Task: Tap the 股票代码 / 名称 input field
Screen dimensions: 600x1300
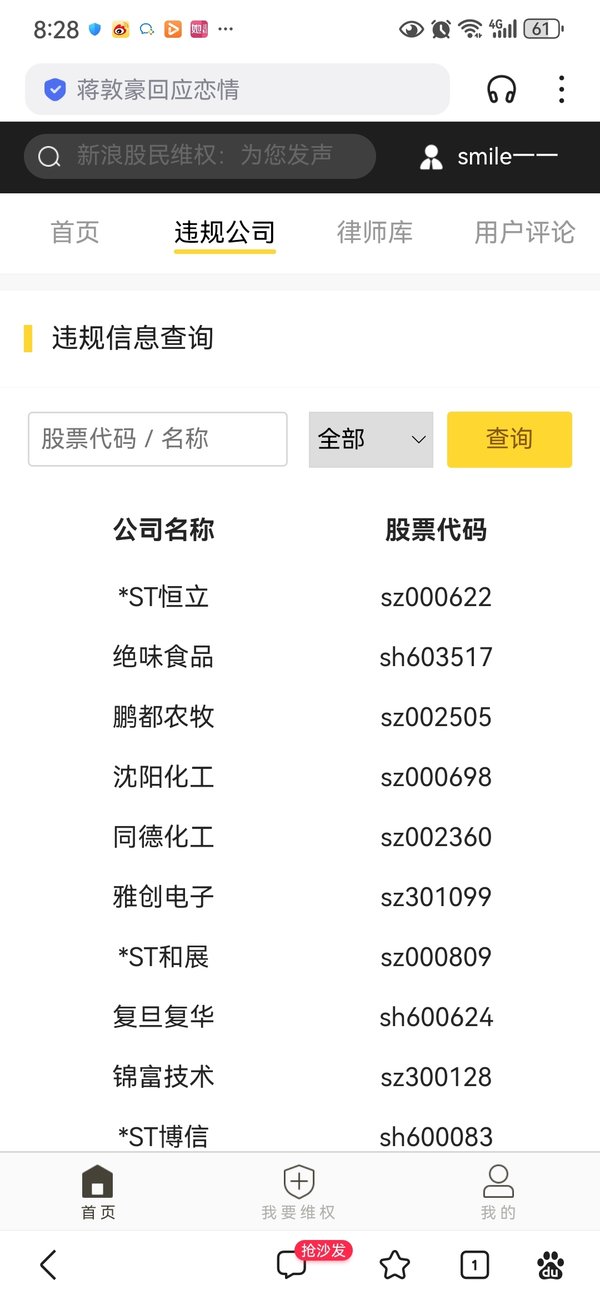Action: coord(158,439)
